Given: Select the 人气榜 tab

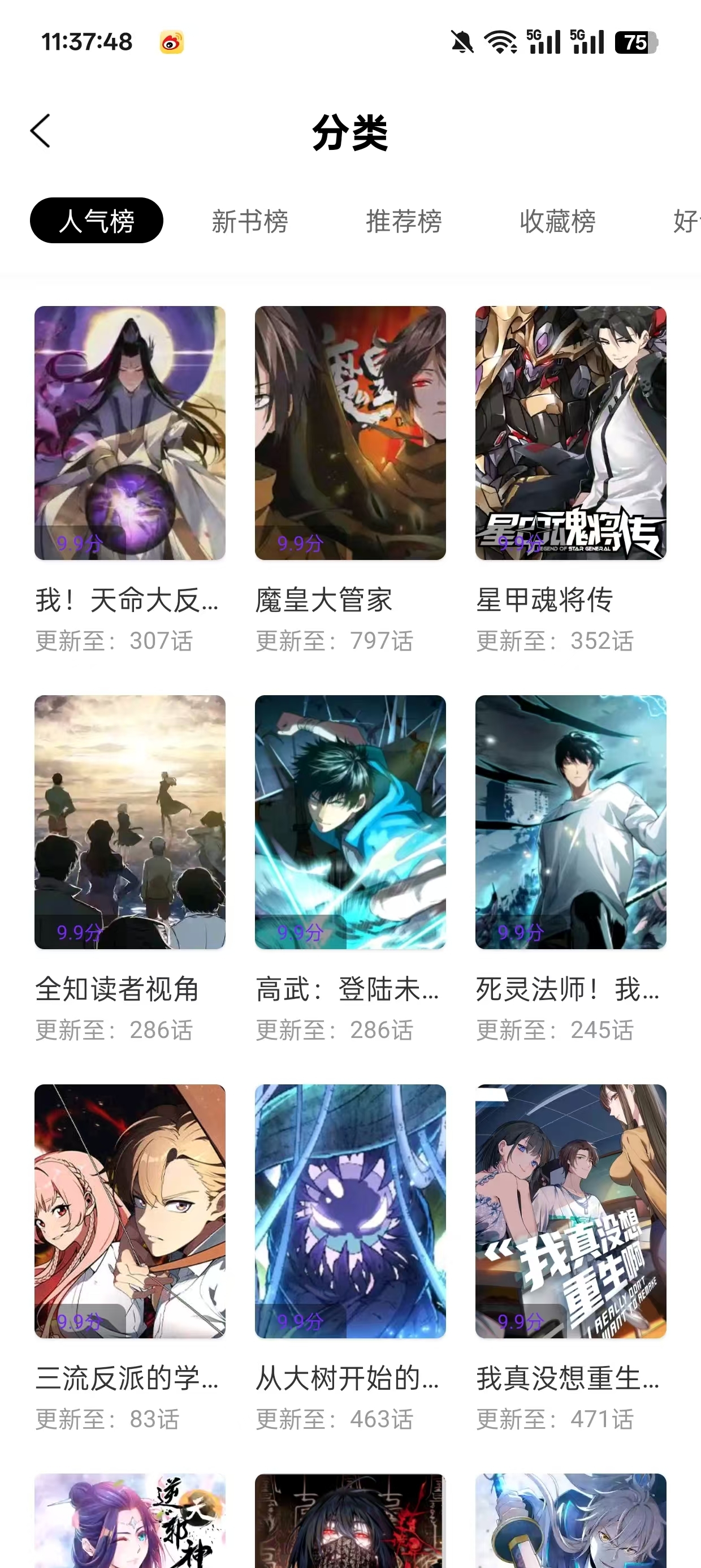Looking at the screenshot, I should [x=96, y=222].
